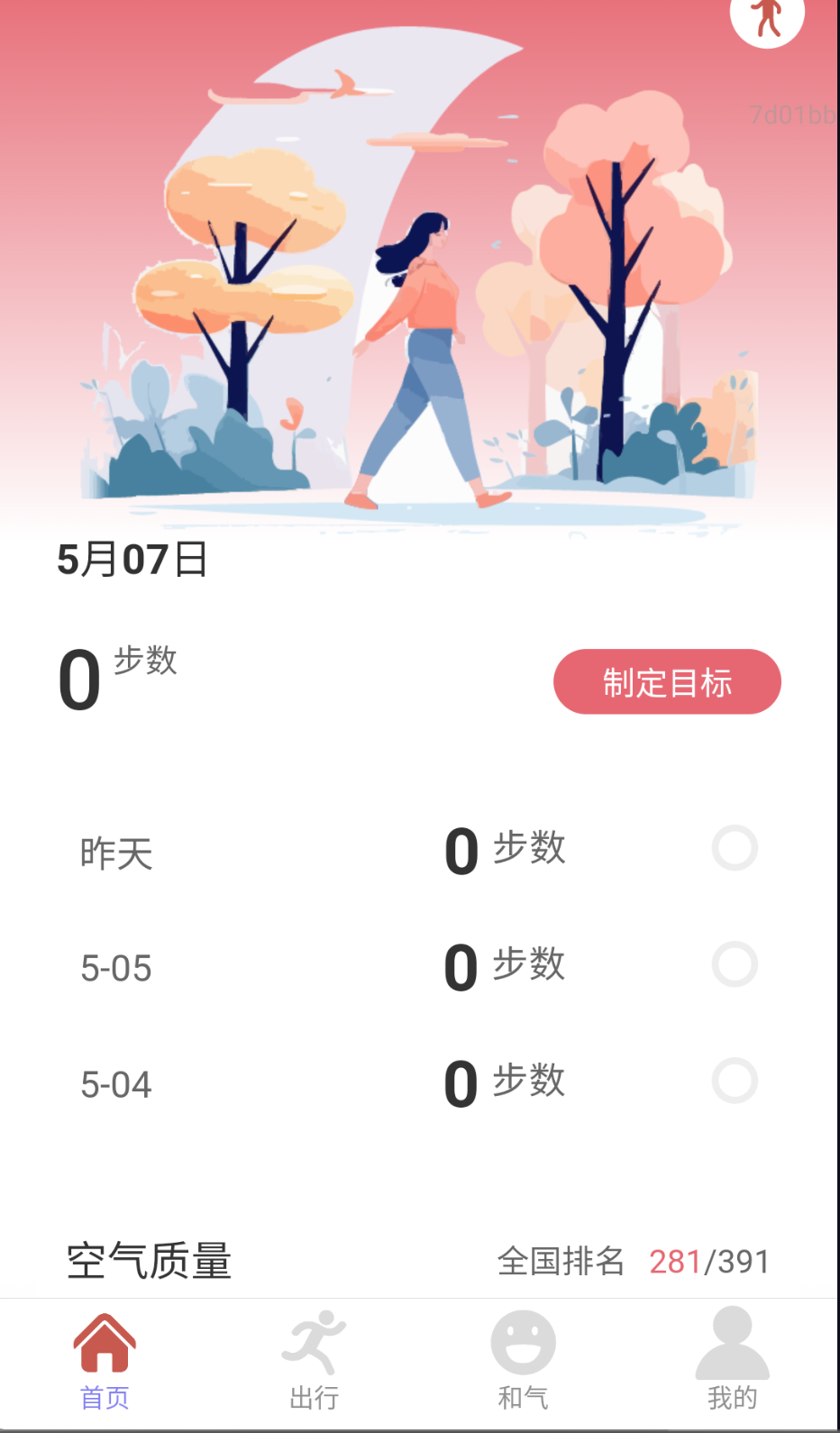
Task: Select the circle in the 5-05 row
Action: click(x=735, y=964)
